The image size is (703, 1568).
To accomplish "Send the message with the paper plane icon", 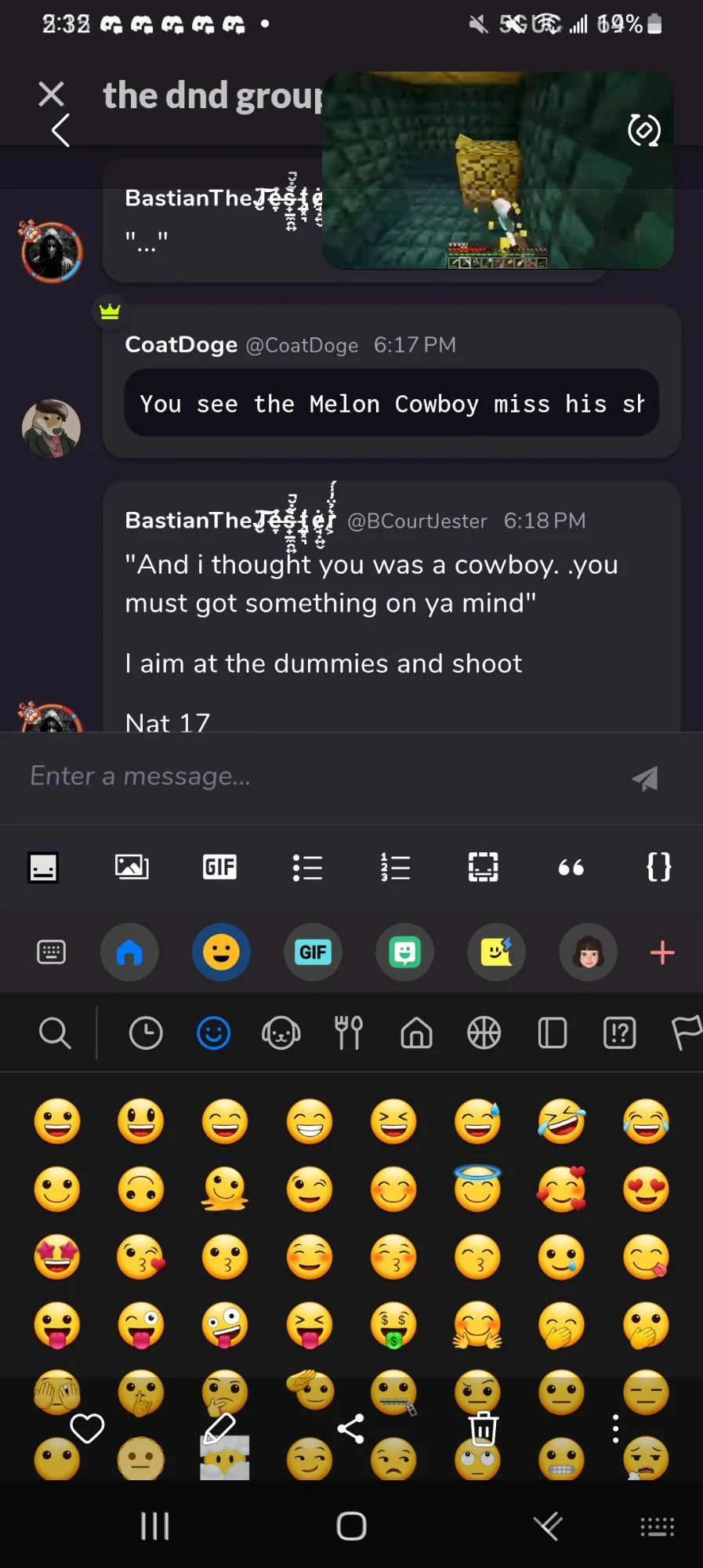I will point(645,778).
